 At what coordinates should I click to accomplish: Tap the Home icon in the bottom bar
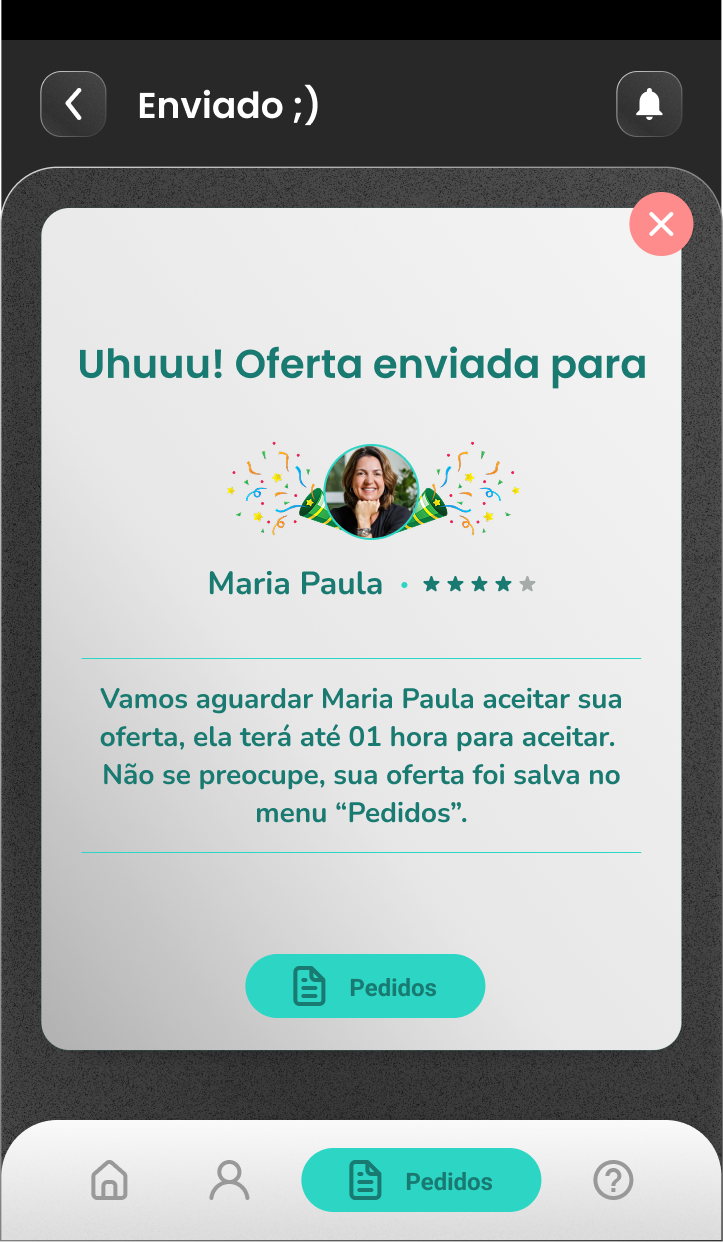pos(109,1180)
